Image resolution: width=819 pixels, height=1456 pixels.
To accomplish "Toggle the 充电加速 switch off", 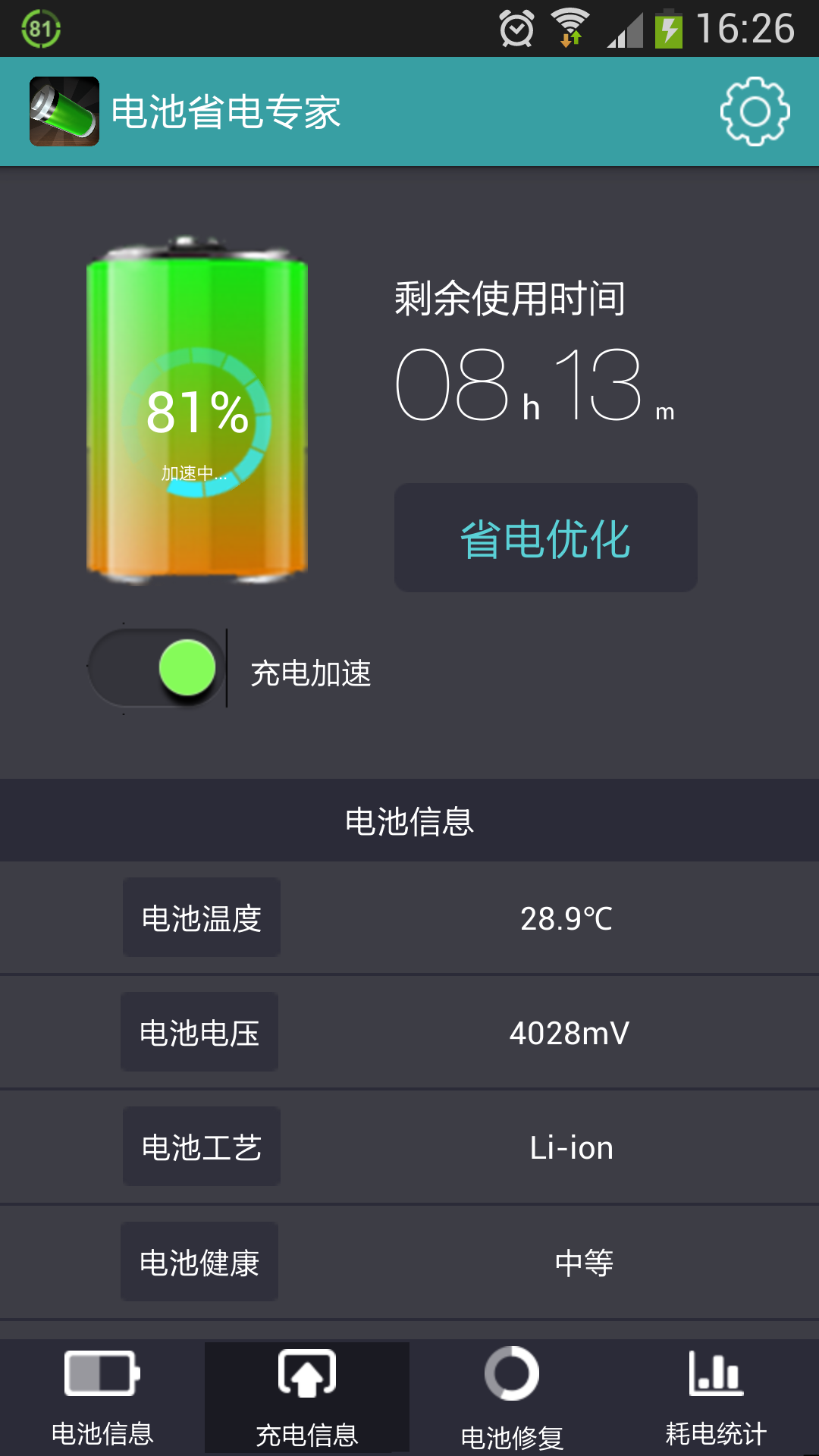I will tap(158, 668).
